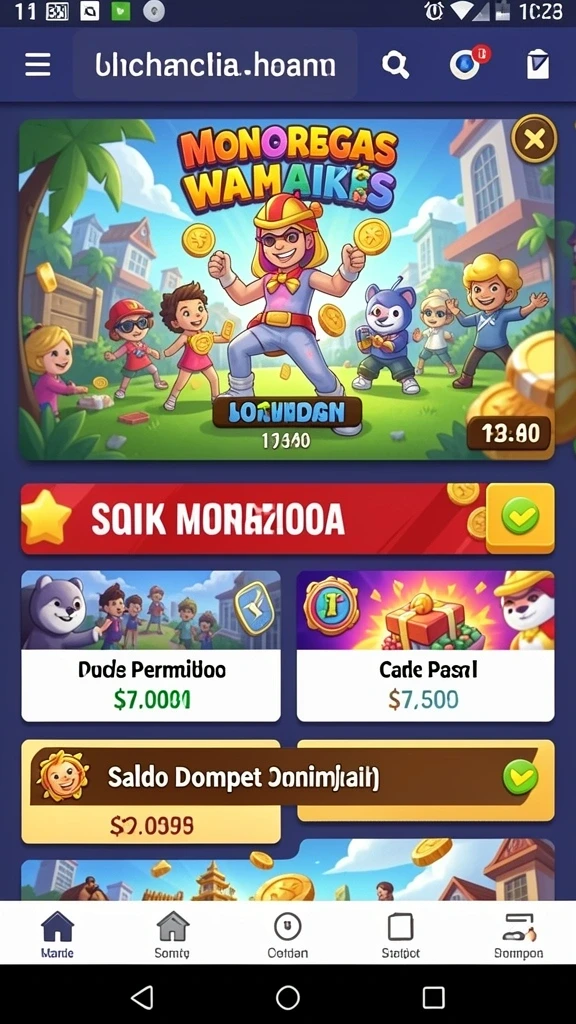Switch to the Statpot tab

click(x=400, y=935)
